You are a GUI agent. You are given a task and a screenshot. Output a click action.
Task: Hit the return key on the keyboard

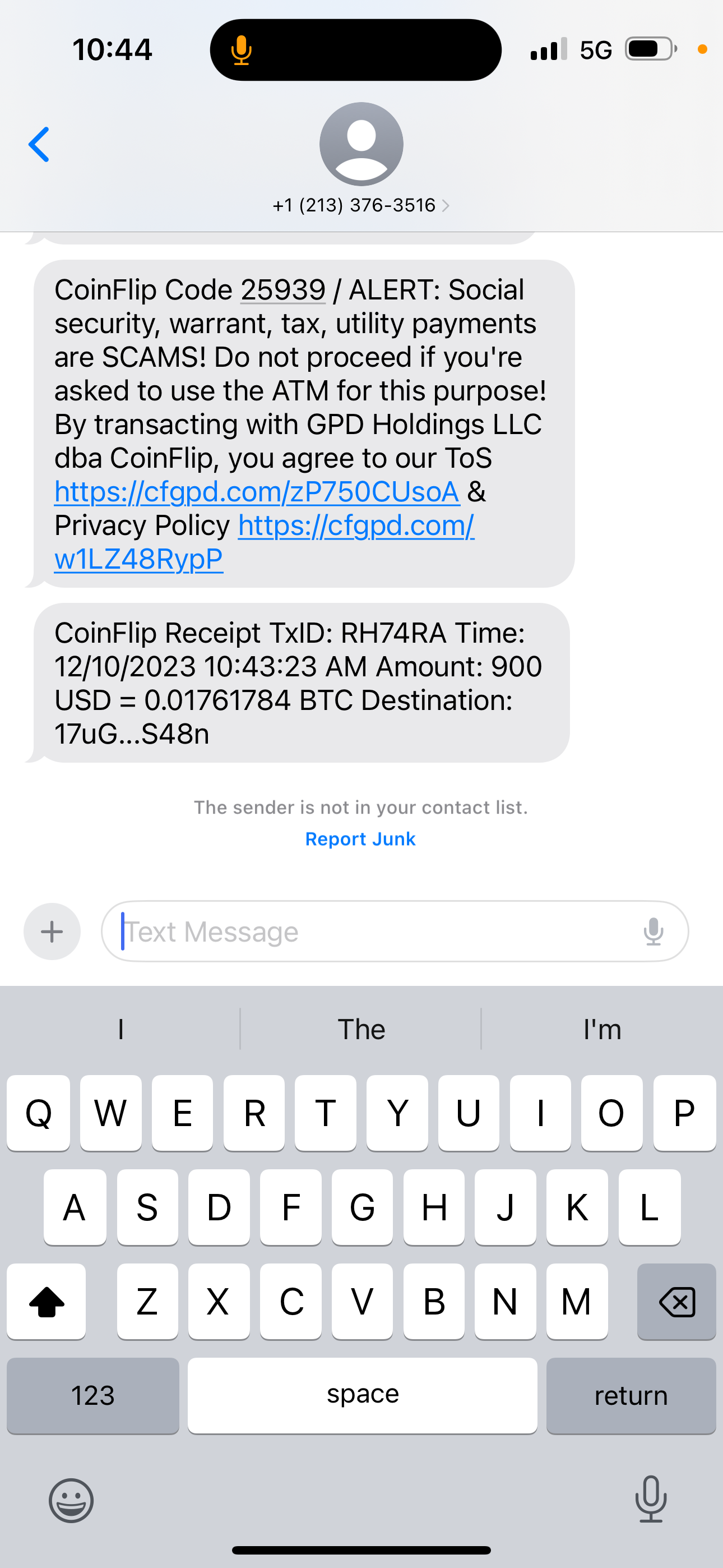coord(631,1395)
